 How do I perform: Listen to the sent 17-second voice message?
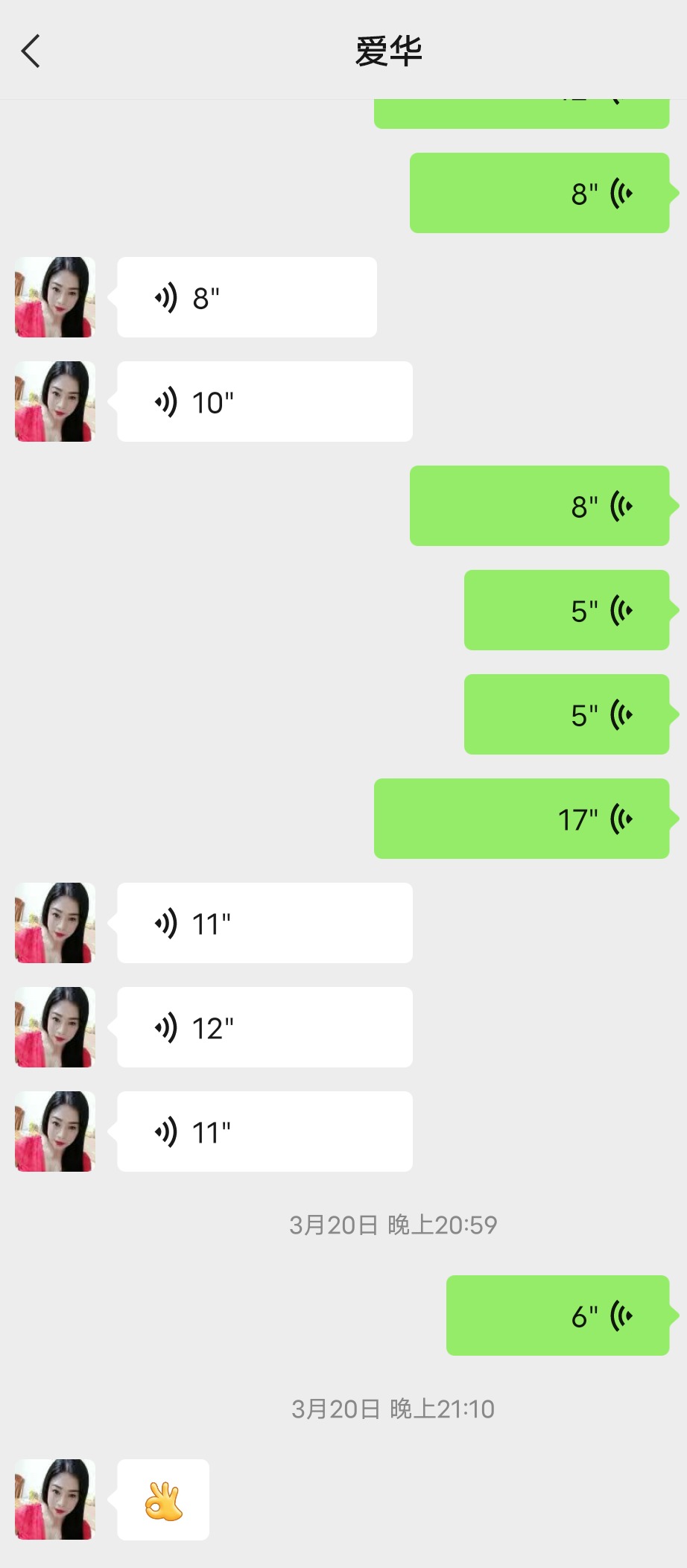pyautogui.click(x=522, y=819)
